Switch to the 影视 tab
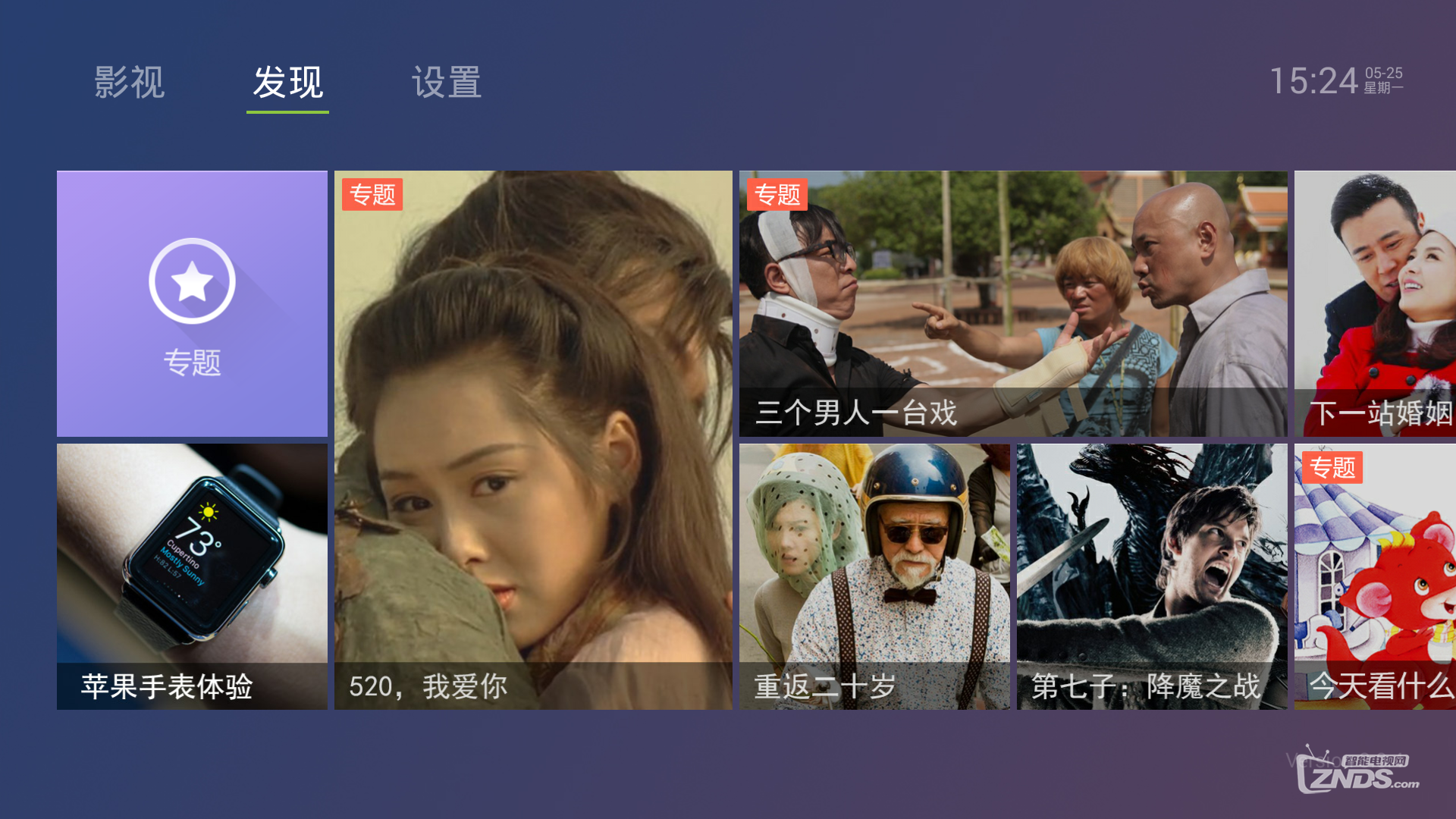This screenshot has height=819, width=1456. 129,82
